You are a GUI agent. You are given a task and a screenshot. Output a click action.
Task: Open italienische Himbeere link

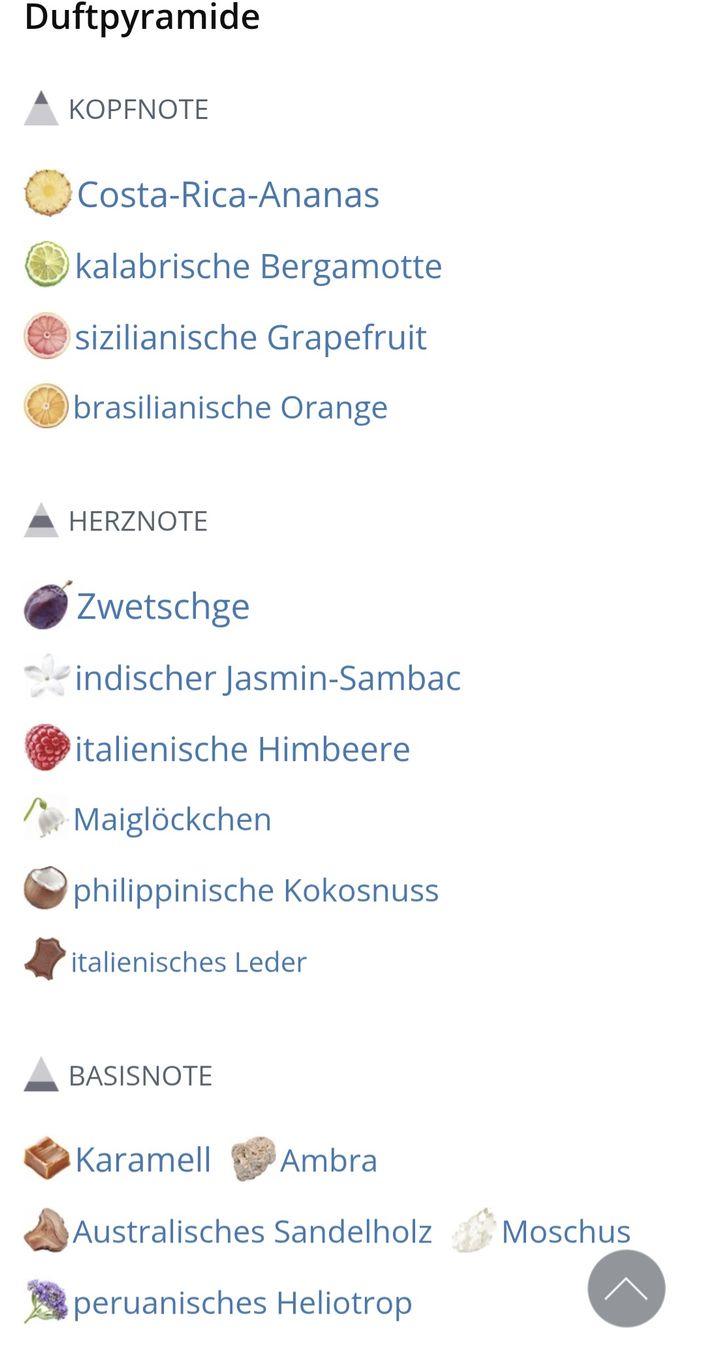click(x=242, y=749)
